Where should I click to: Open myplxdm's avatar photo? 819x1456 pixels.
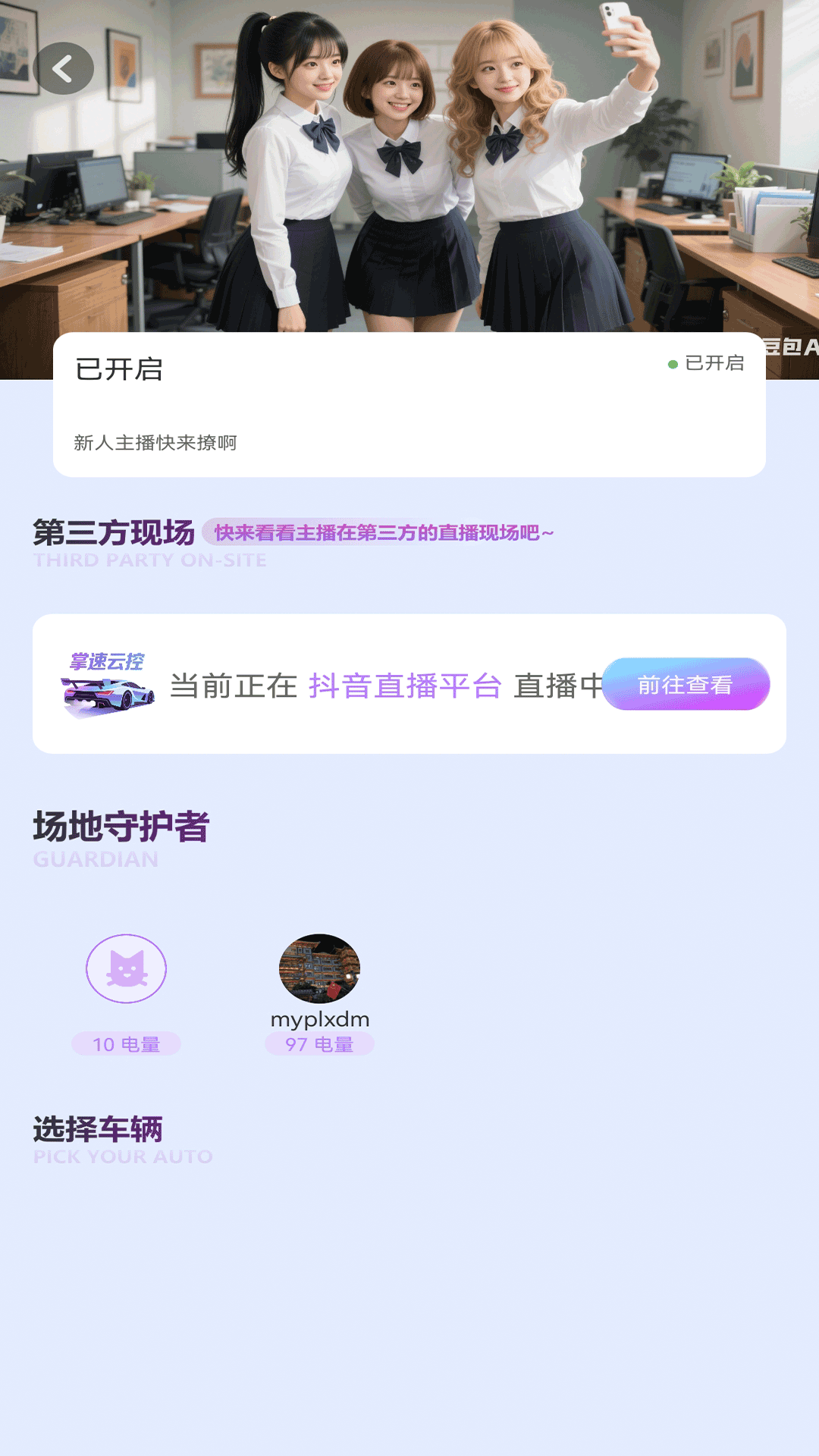318,967
